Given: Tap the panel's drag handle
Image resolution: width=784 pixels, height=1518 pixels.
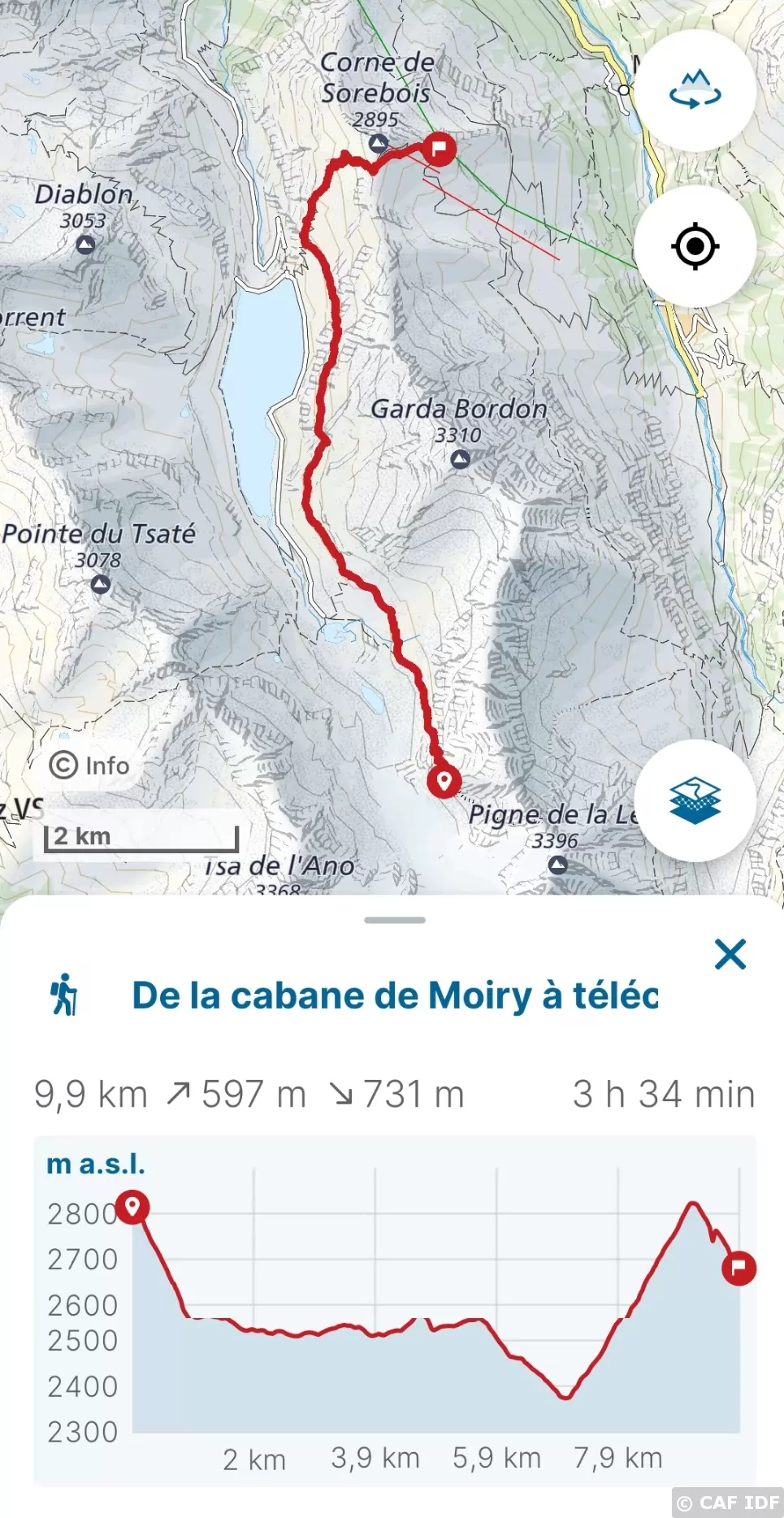Looking at the screenshot, I should [395, 920].
